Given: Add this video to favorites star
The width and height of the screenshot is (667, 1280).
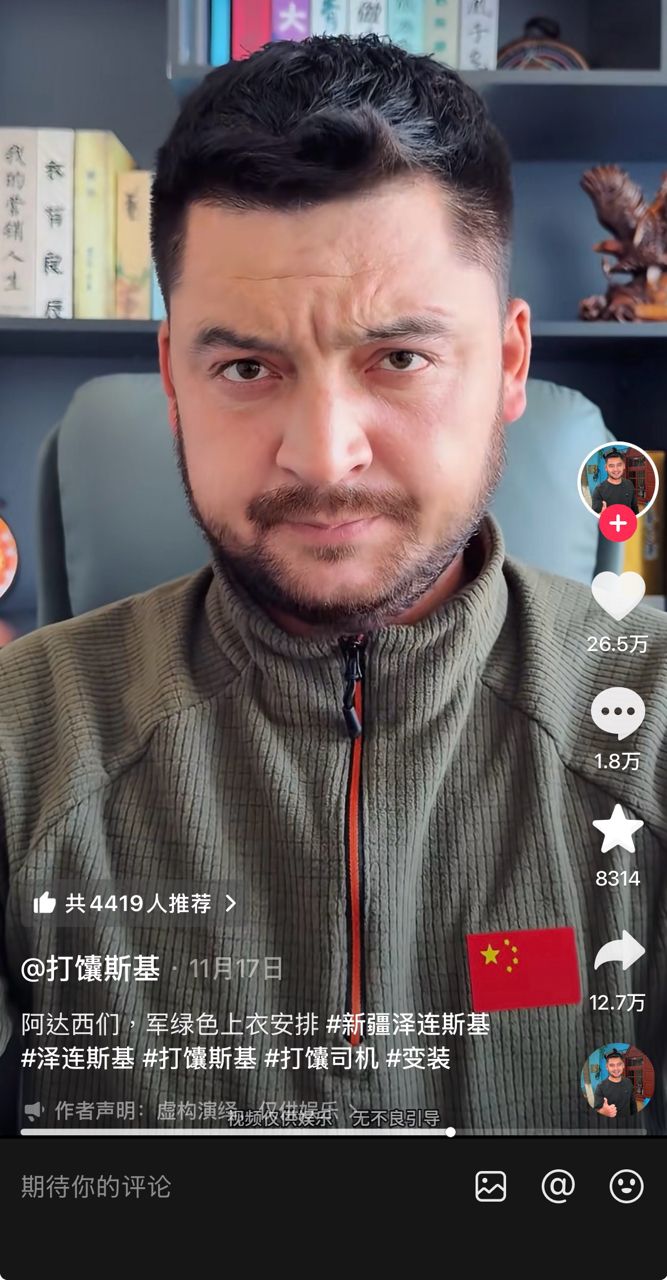Looking at the screenshot, I should point(618,829).
